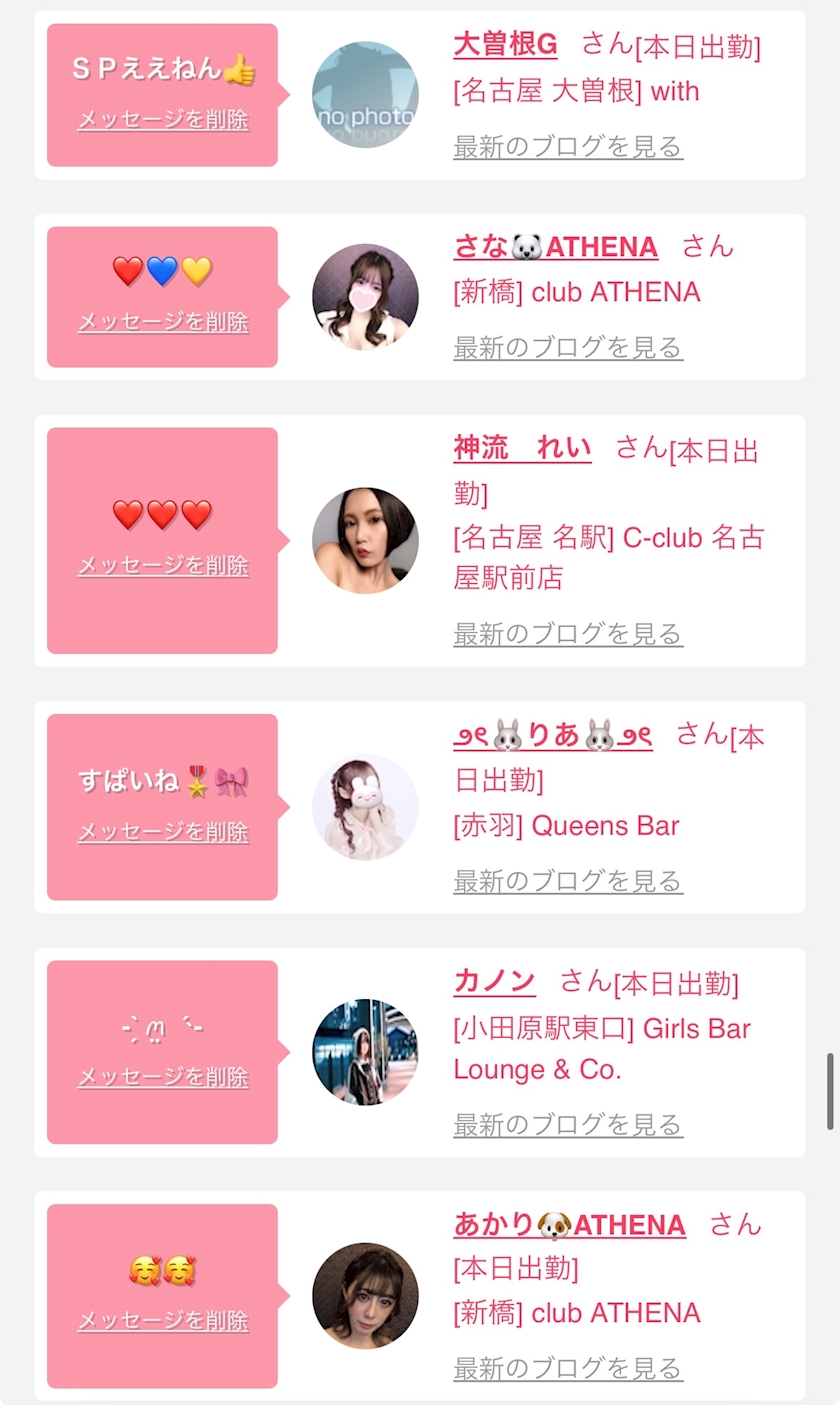
Task: Delete the message sent to 神流 れい
Action: [163, 566]
